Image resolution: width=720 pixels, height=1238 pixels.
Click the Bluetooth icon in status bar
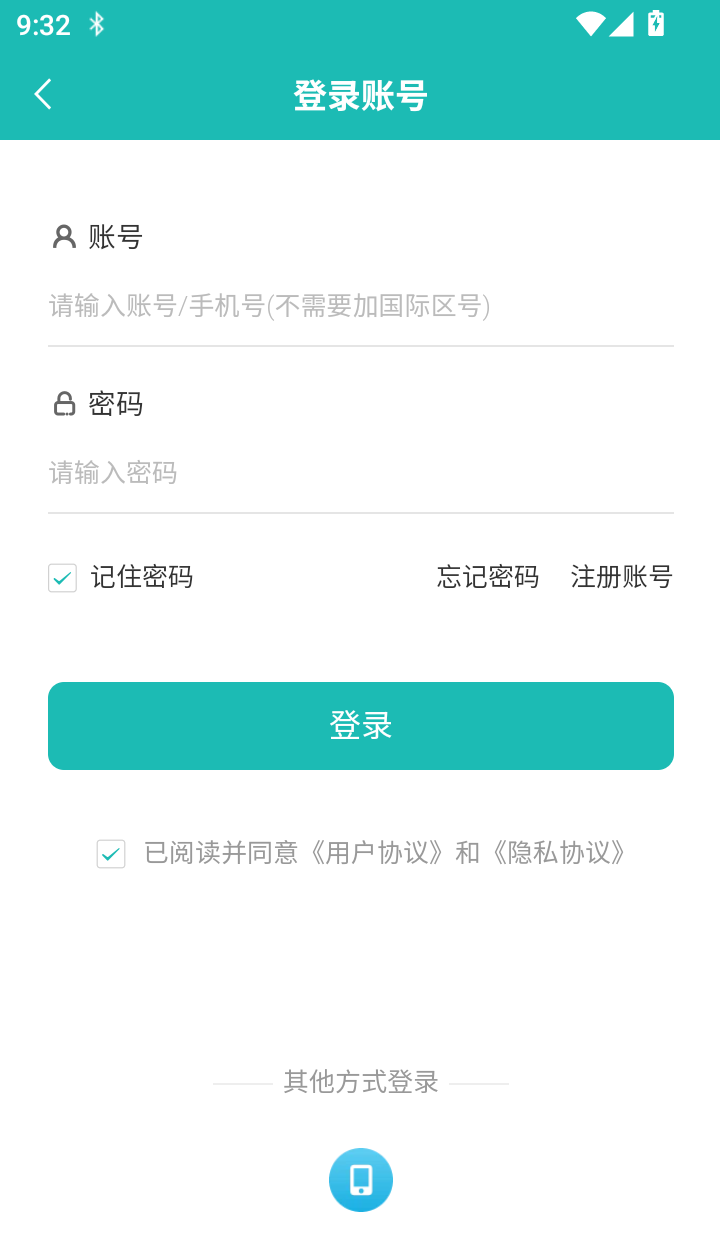click(97, 24)
